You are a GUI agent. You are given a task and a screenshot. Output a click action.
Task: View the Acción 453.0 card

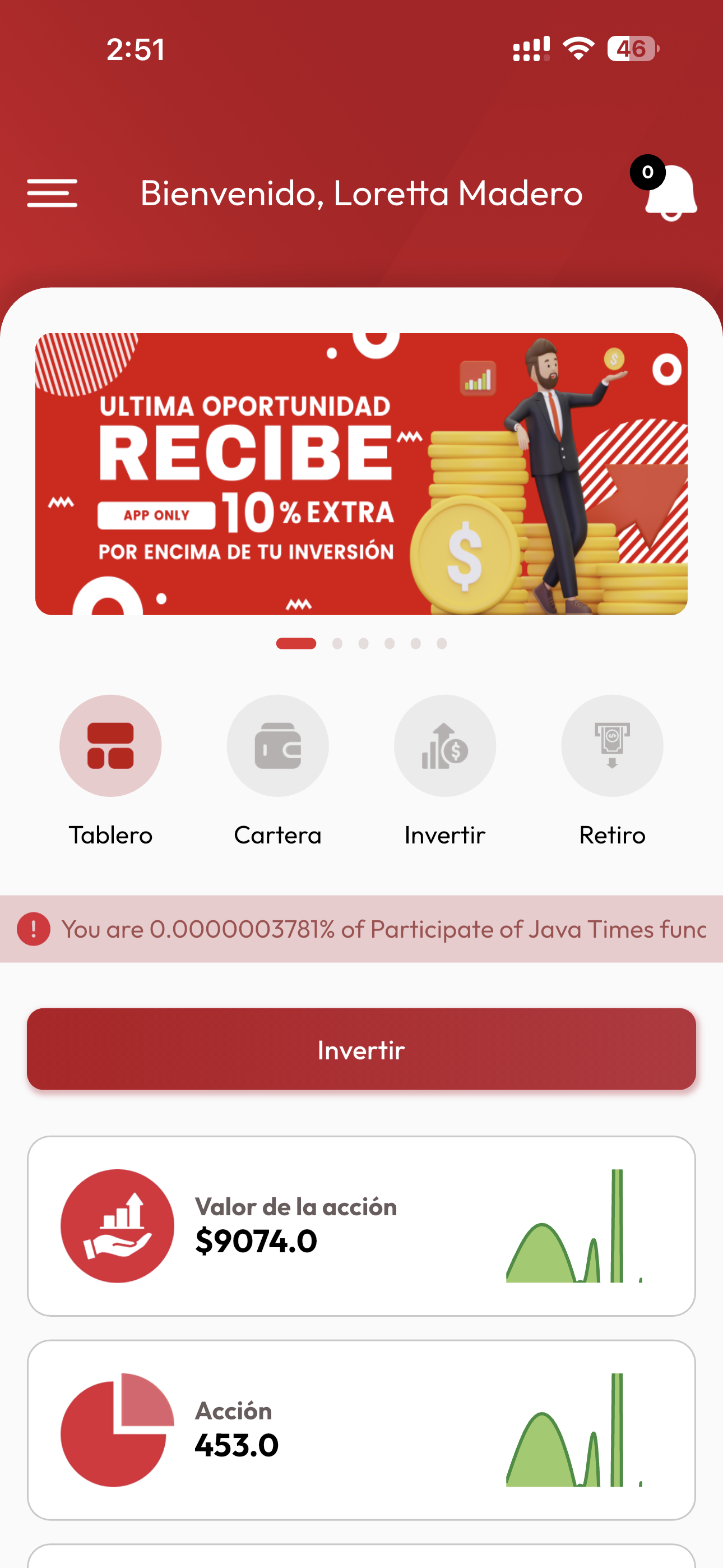pyautogui.click(x=361, y=1429)
